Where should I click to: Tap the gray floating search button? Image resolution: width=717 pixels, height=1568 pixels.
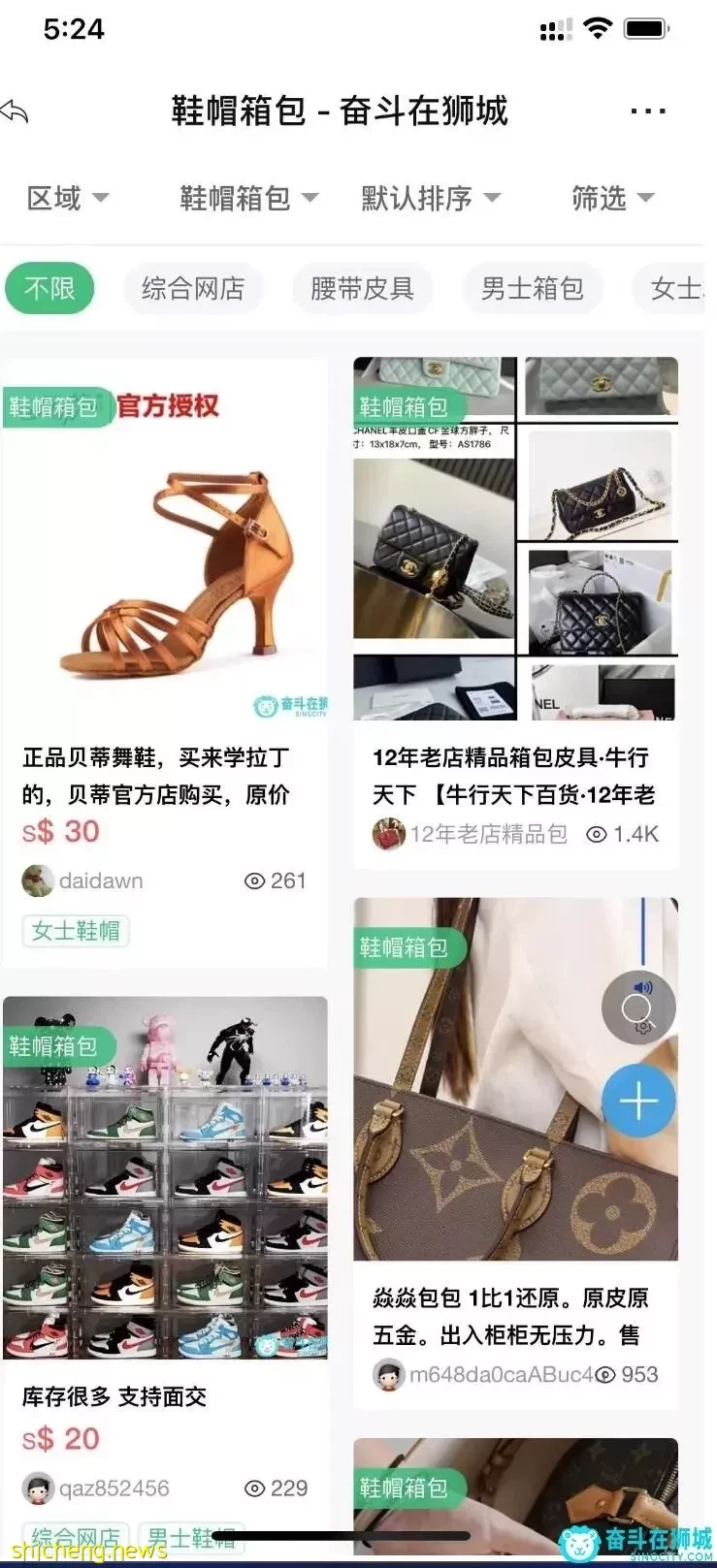[x=638, y=1008]
